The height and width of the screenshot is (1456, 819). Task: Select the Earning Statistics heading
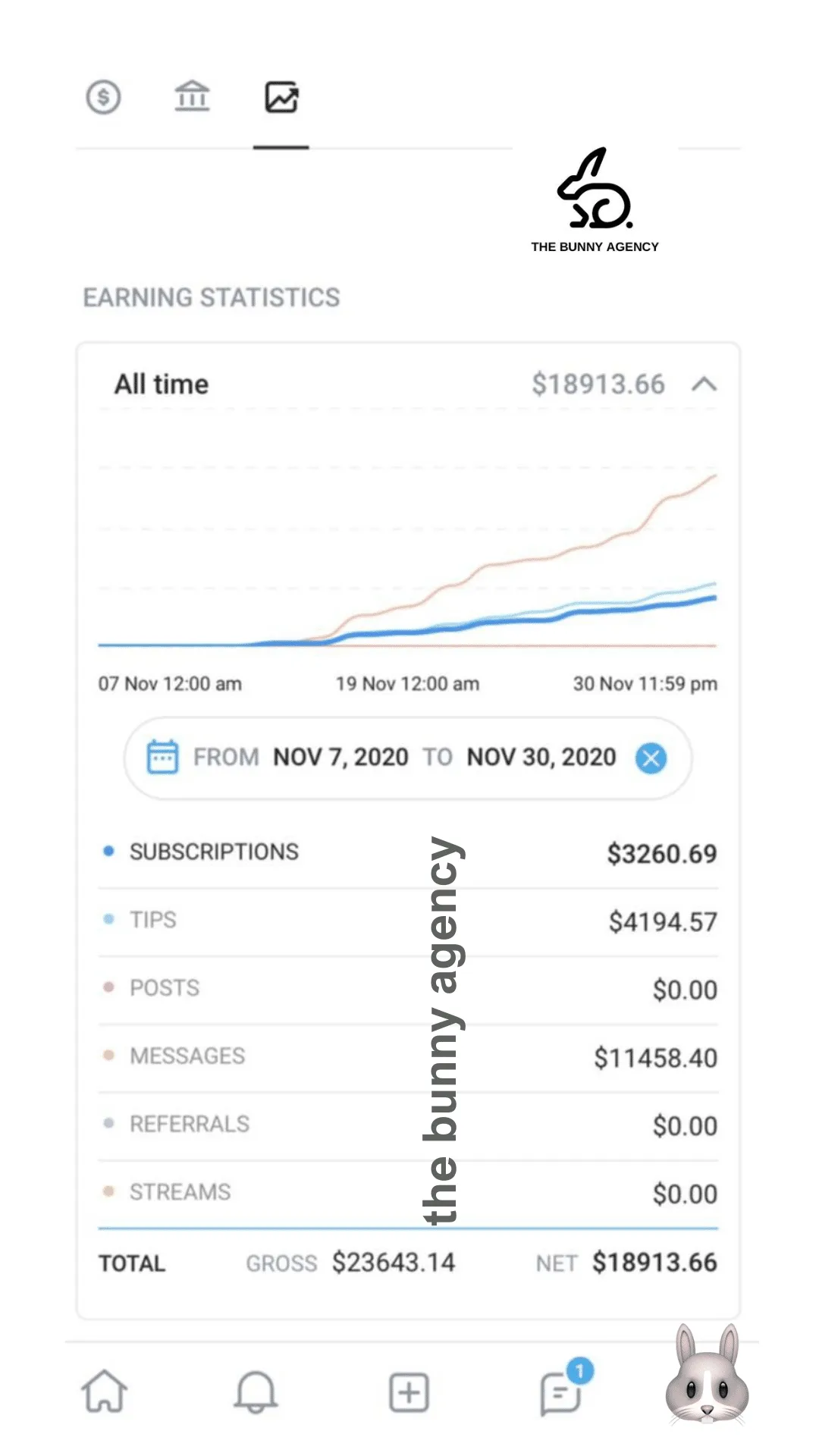(211, 297)
